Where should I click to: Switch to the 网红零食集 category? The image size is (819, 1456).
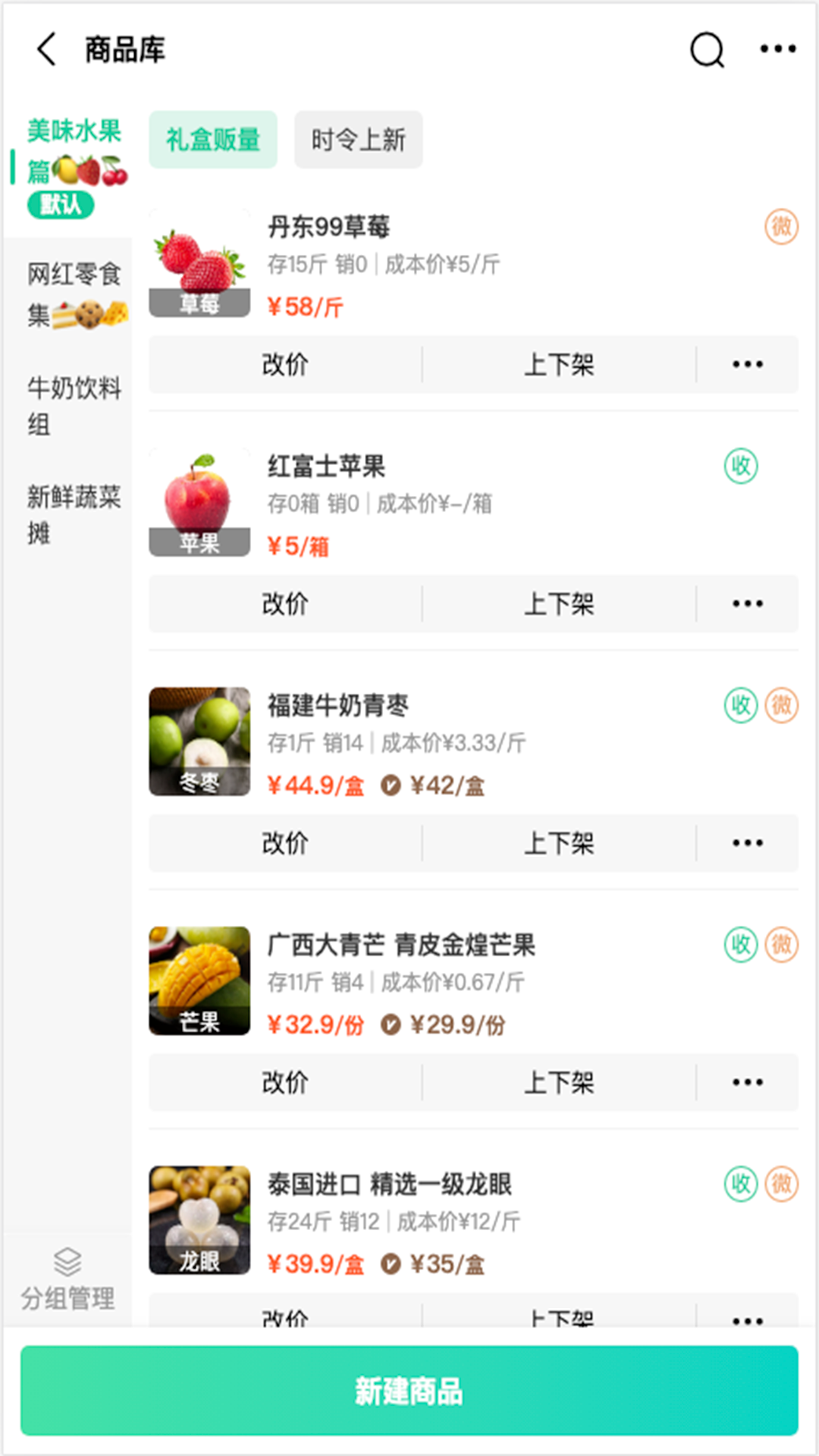[x=72, y=292]
